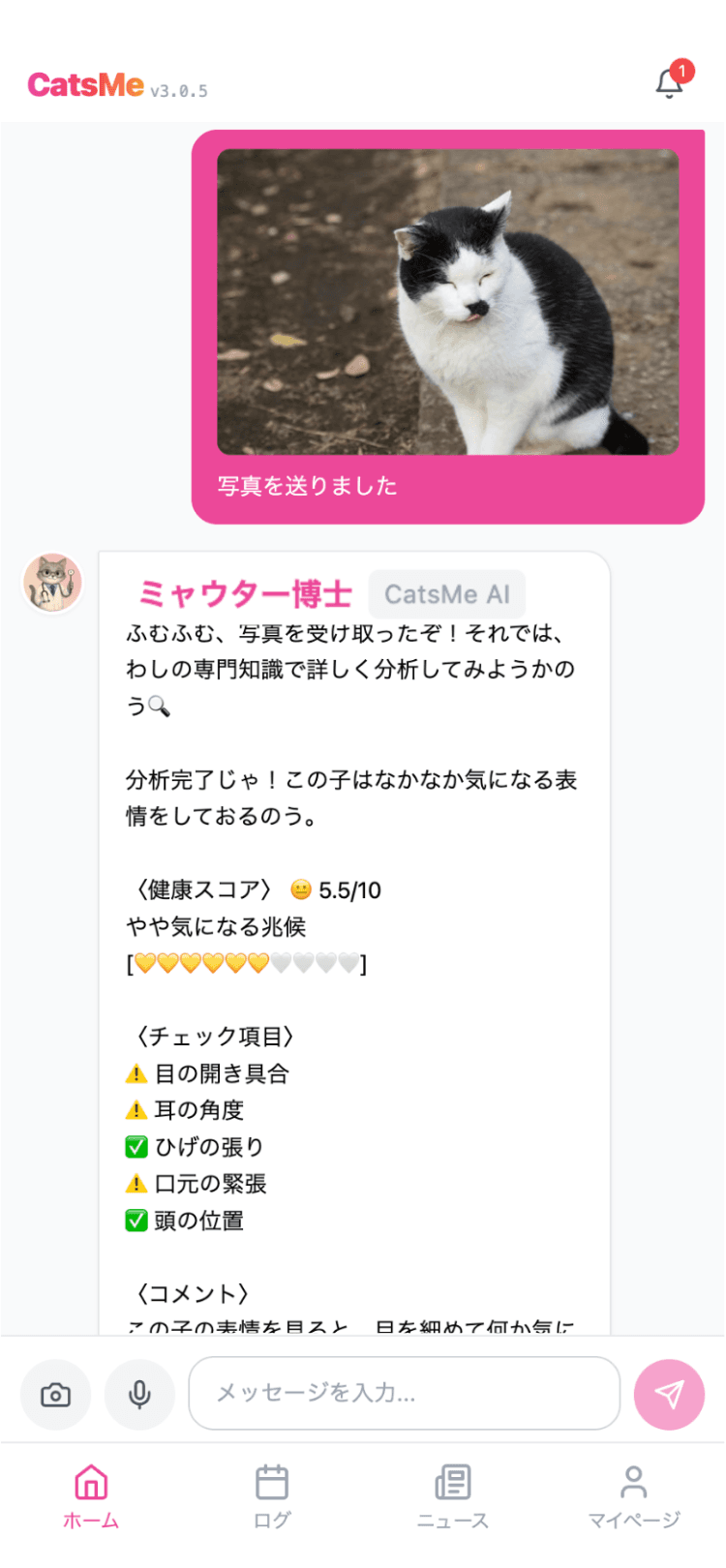Tap ミャウター博士's cat avatar
Image resolution: width=726 pixels, height=1568 pixels.
click(52, 582)
